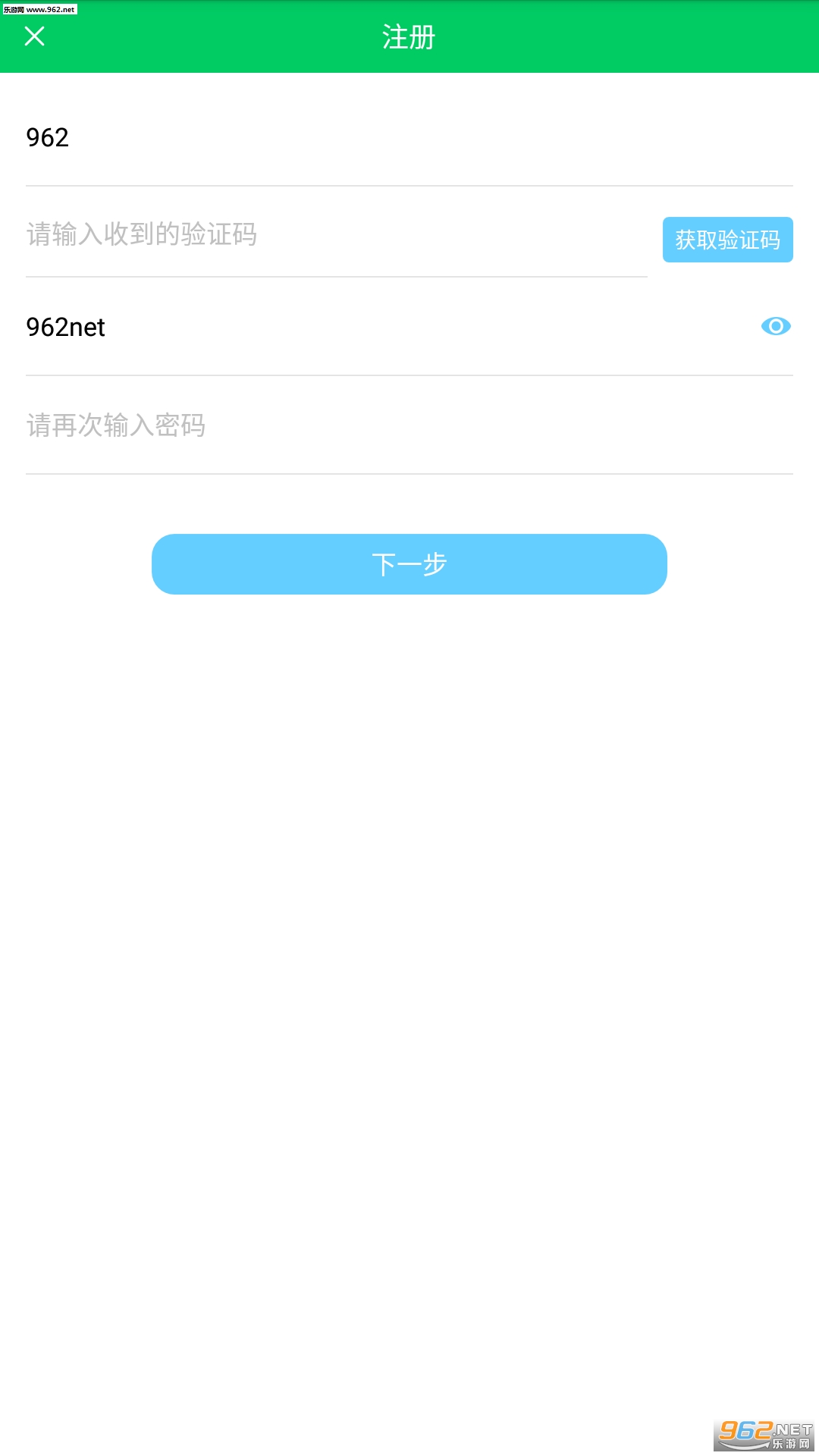The image size is (819, 1456).
Task: Edit the password field showing 962net
Action: coord(387,328)
